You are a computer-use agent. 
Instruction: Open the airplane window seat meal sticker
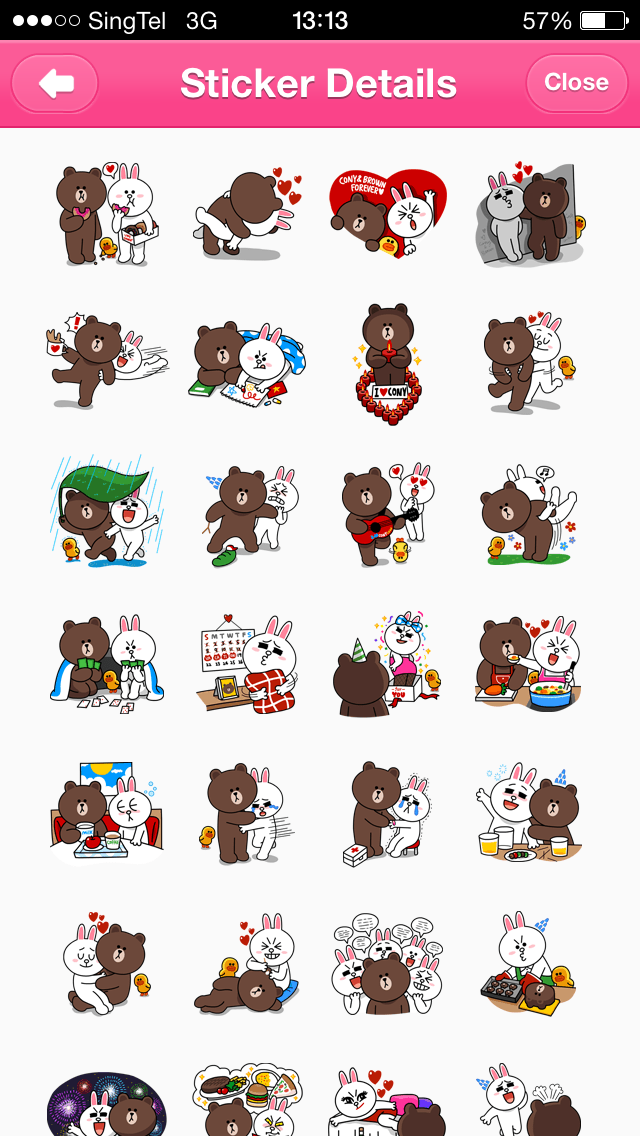[106, 812]
